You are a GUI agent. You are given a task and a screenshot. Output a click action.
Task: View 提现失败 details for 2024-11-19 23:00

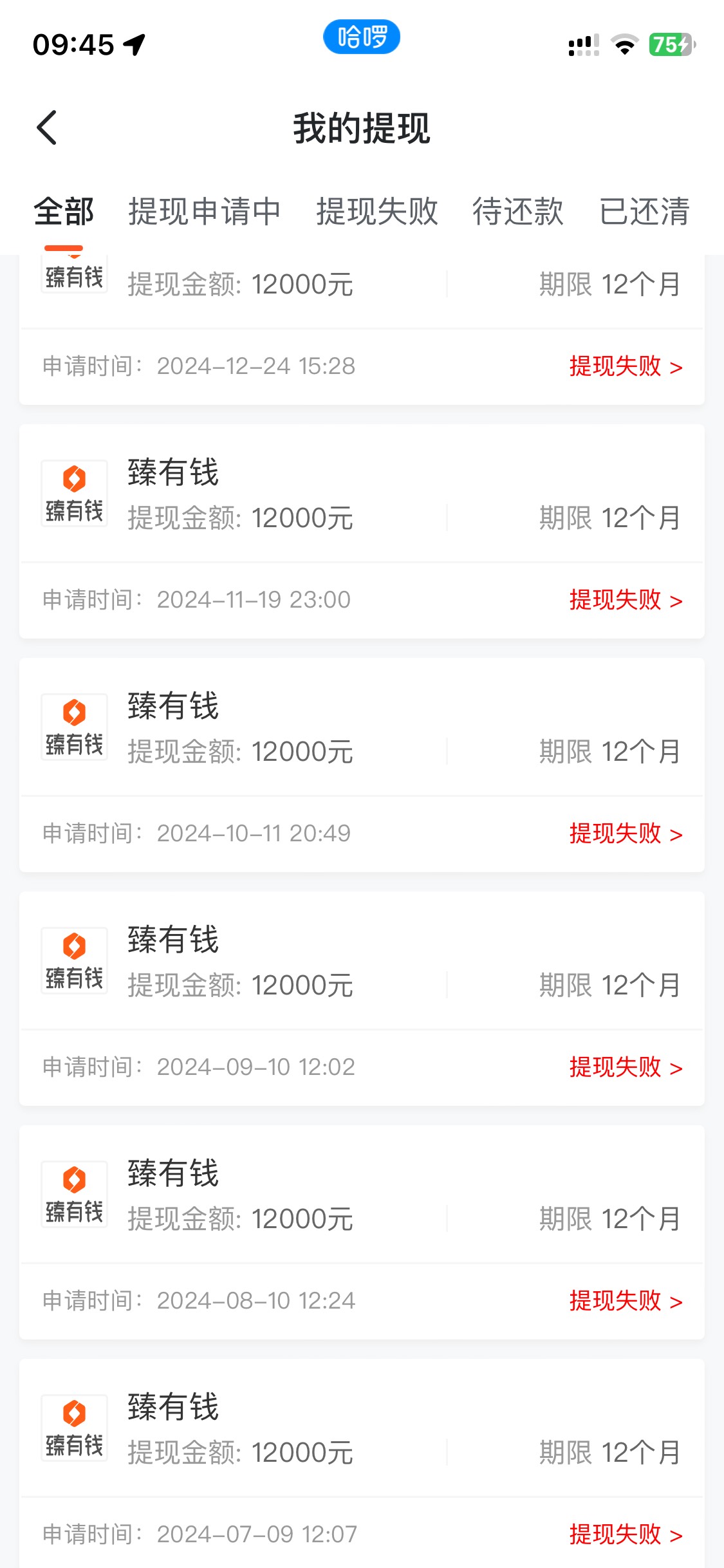(x=626, y=600)
